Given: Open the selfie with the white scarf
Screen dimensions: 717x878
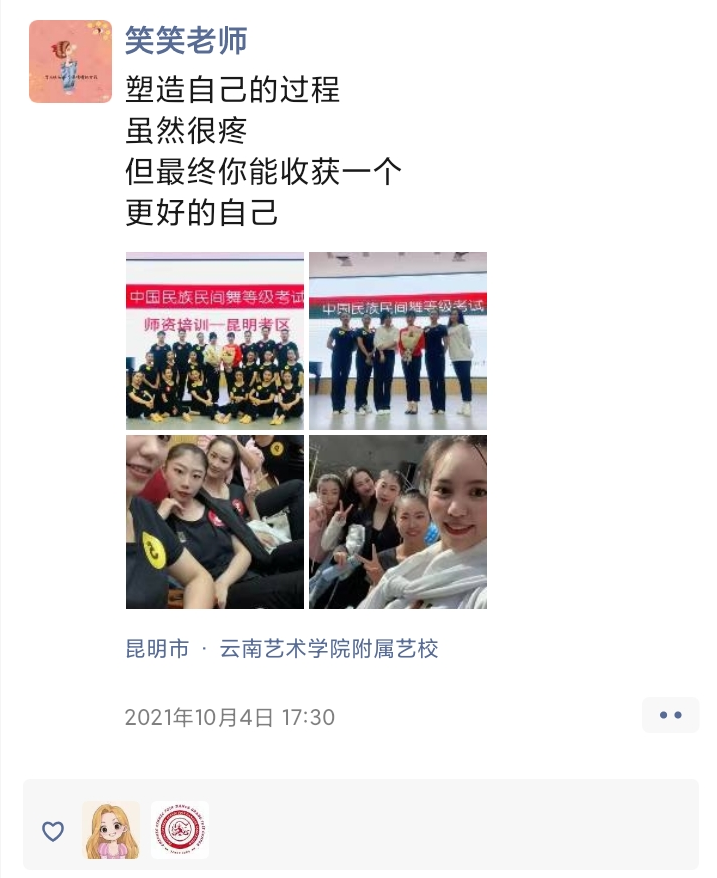Looking at the screenshot, I should (x=398, y=522).
